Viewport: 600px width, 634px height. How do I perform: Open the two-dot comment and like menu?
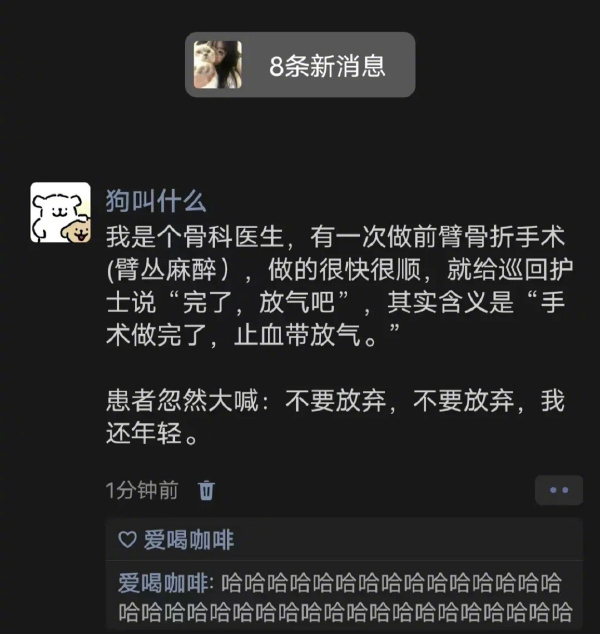pos(558,490)
